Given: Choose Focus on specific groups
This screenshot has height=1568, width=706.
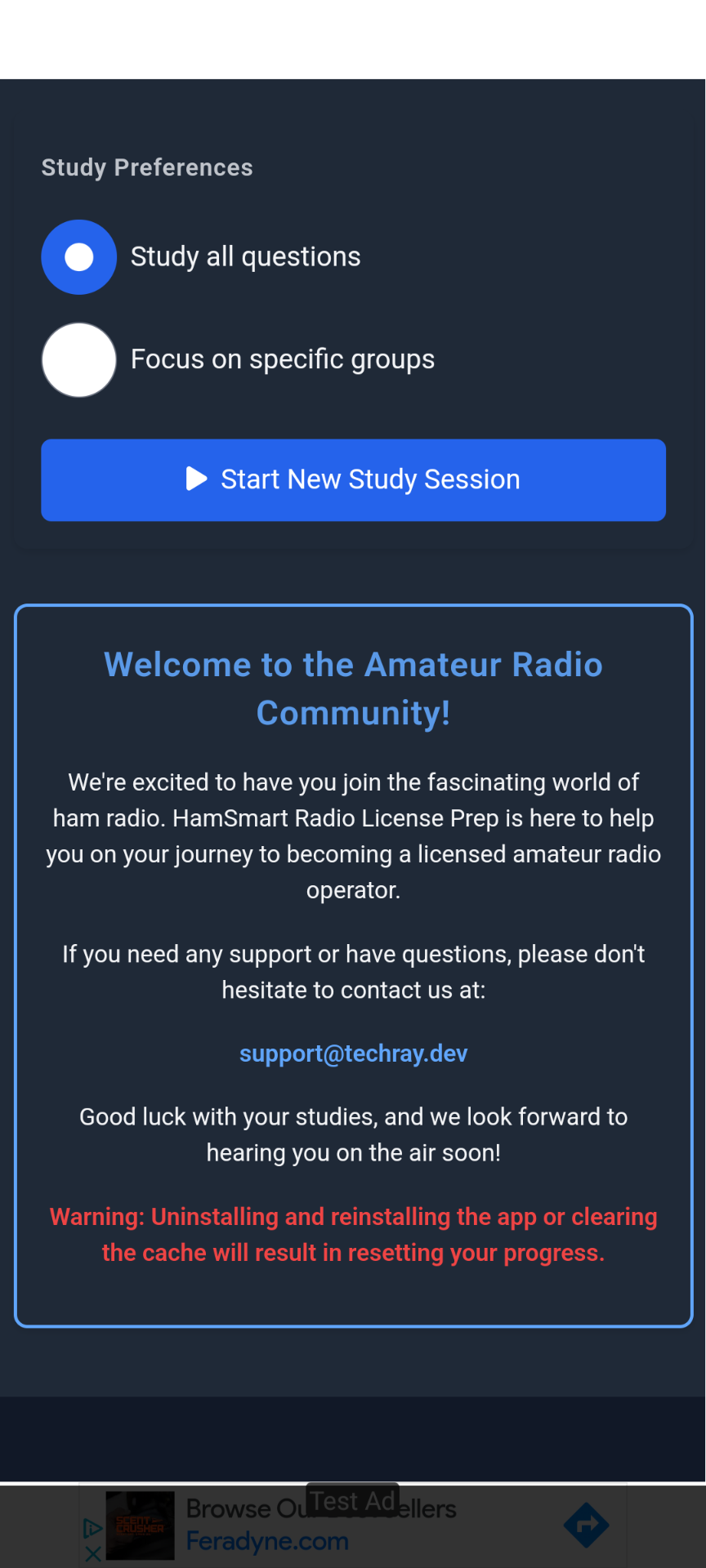Looking at the screenshot, I should tap(79, 360).
